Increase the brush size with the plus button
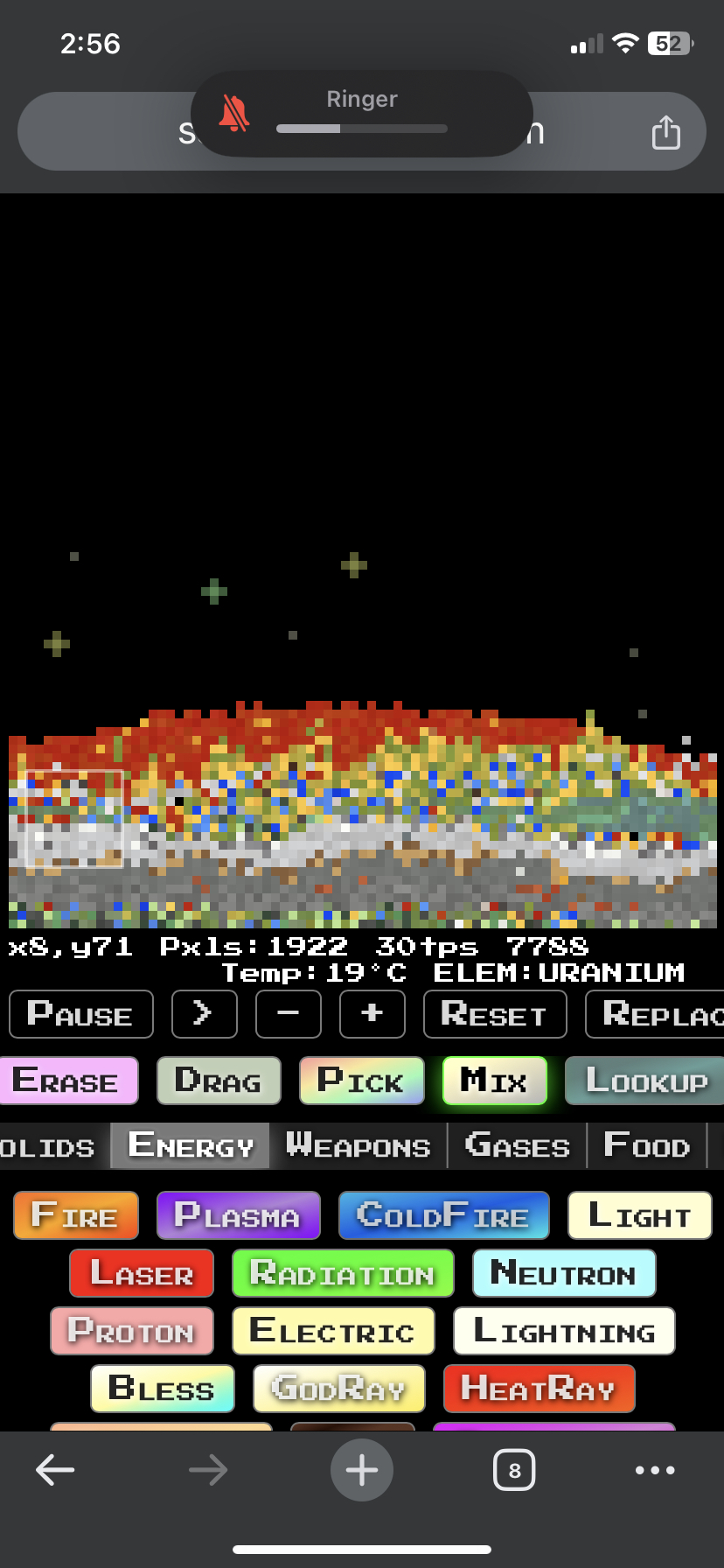724x1568 pixels. [372, 1014]
